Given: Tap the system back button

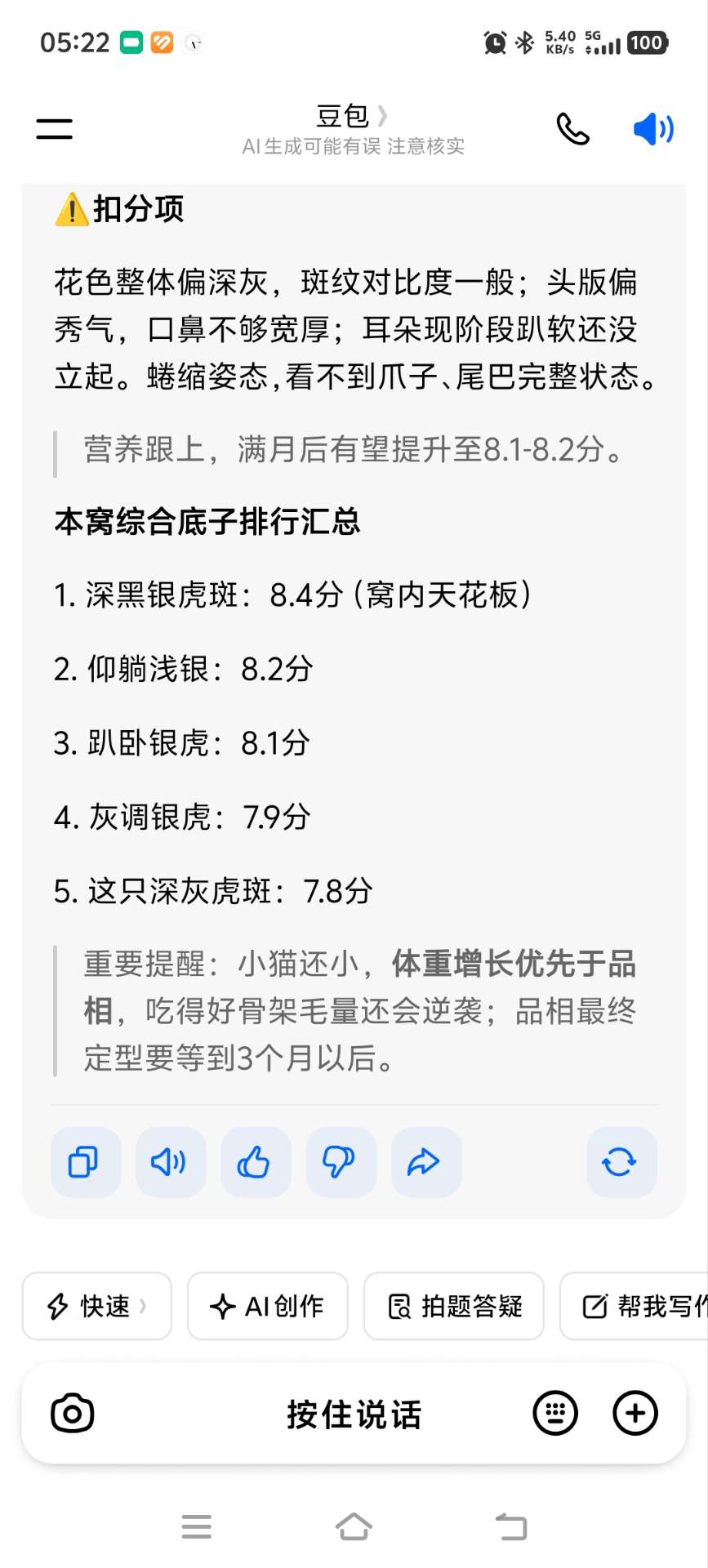Looking at the screenshot, I should click(x=511, y=1526).
